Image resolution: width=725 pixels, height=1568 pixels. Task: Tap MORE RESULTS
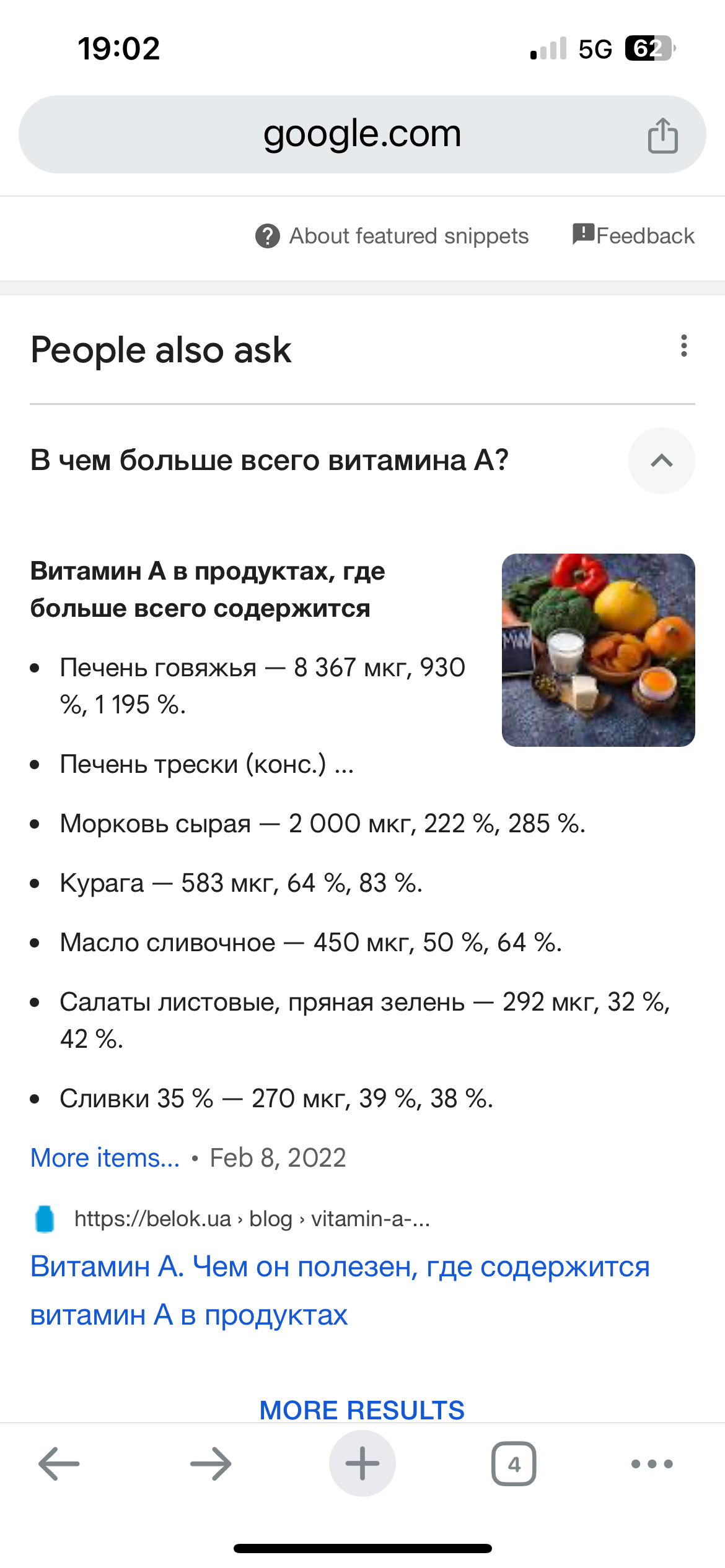362,1409
